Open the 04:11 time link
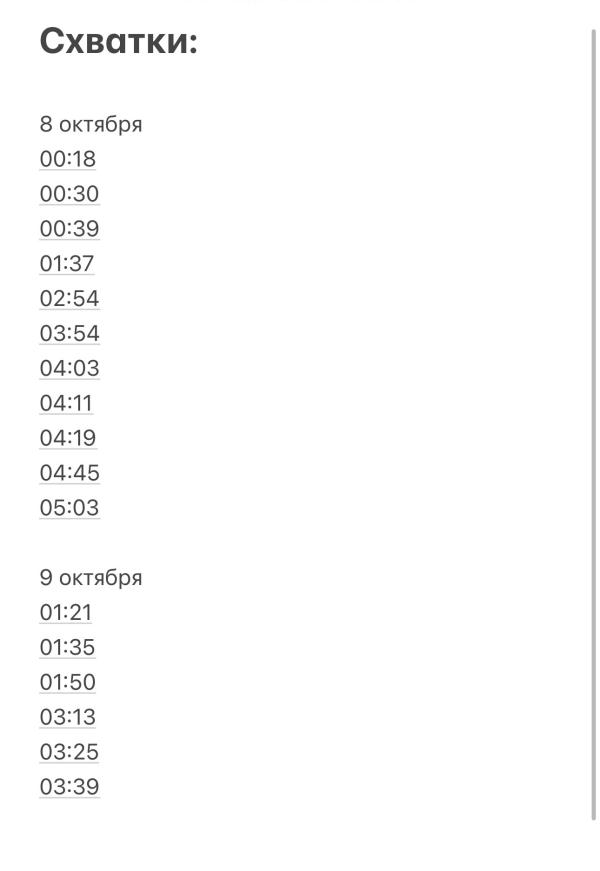This screenshot has width=600, height=871. tap(66, 403)
